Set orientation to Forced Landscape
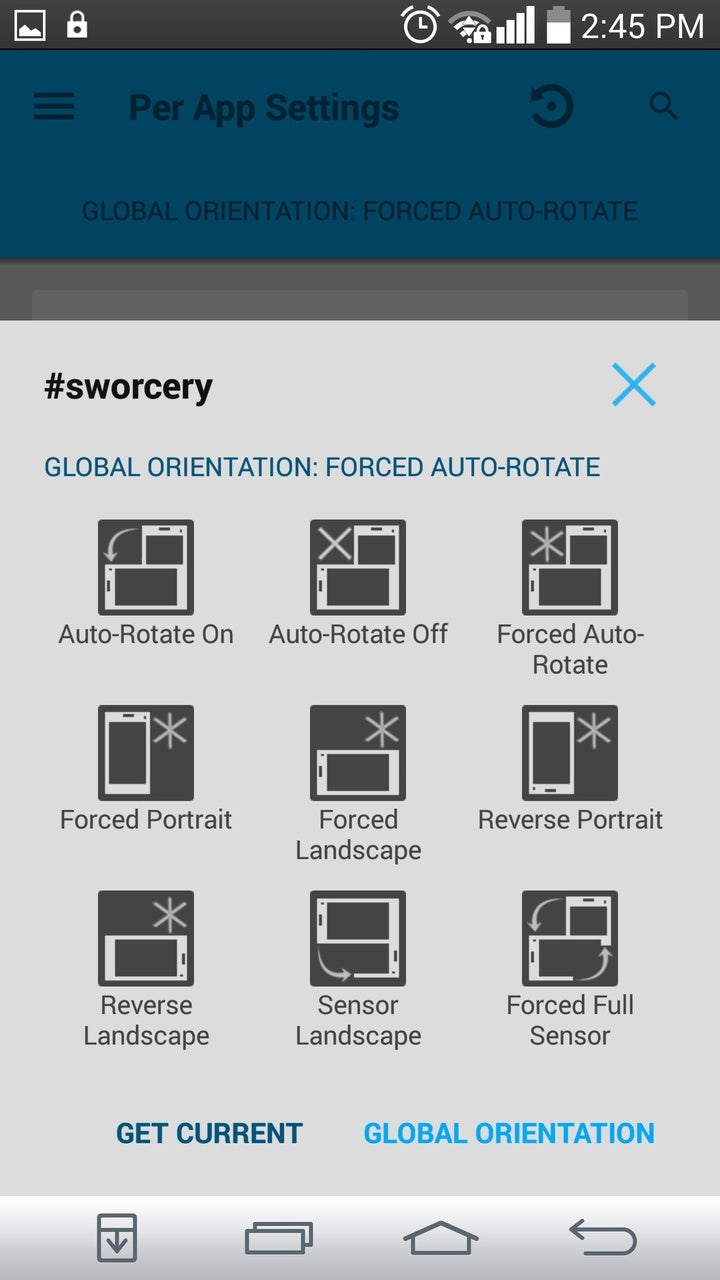Screen dimensions: 720x1280 [357, 752]
